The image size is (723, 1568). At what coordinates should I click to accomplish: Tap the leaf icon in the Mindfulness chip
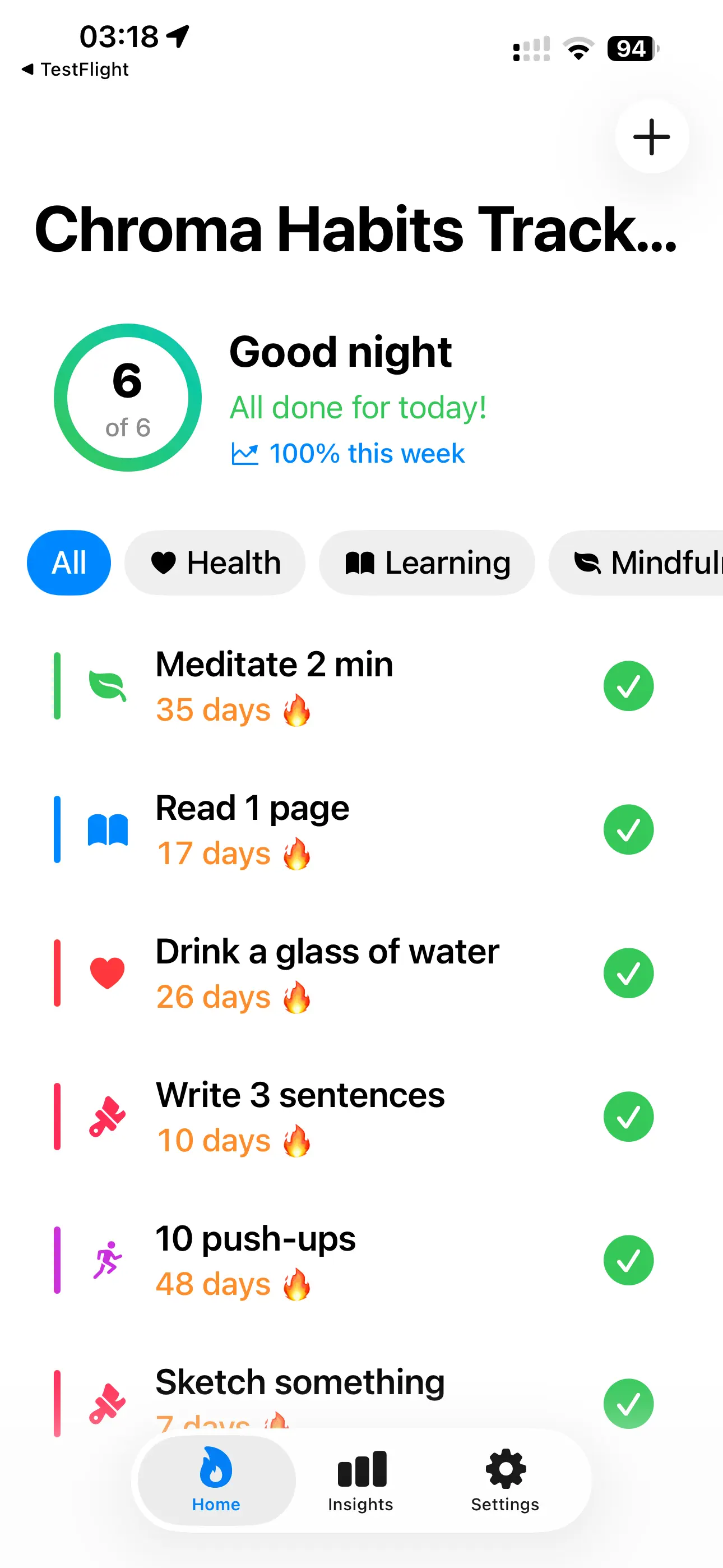[x=587, y=562]
